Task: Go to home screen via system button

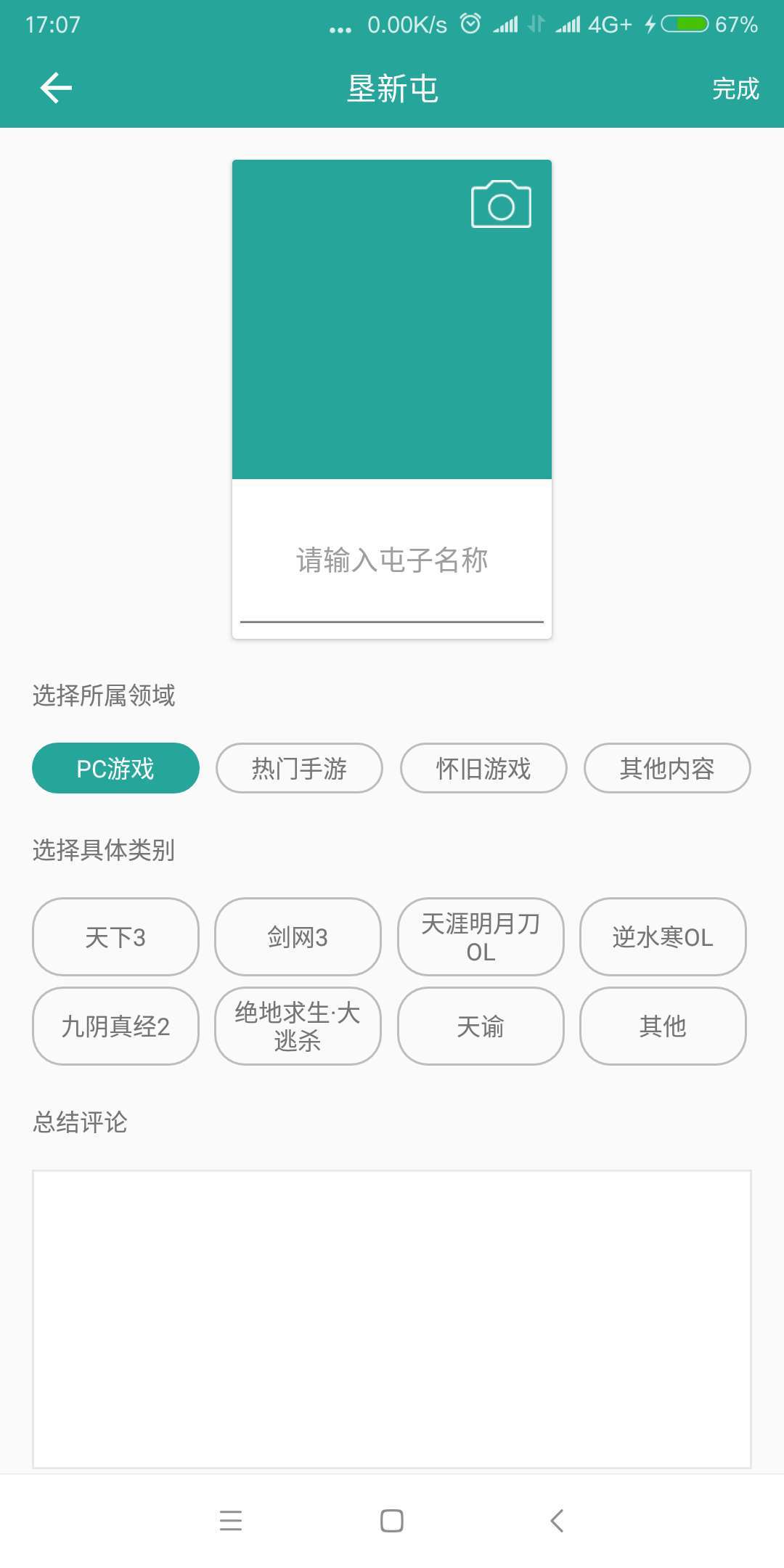Action: point(392,1520)
